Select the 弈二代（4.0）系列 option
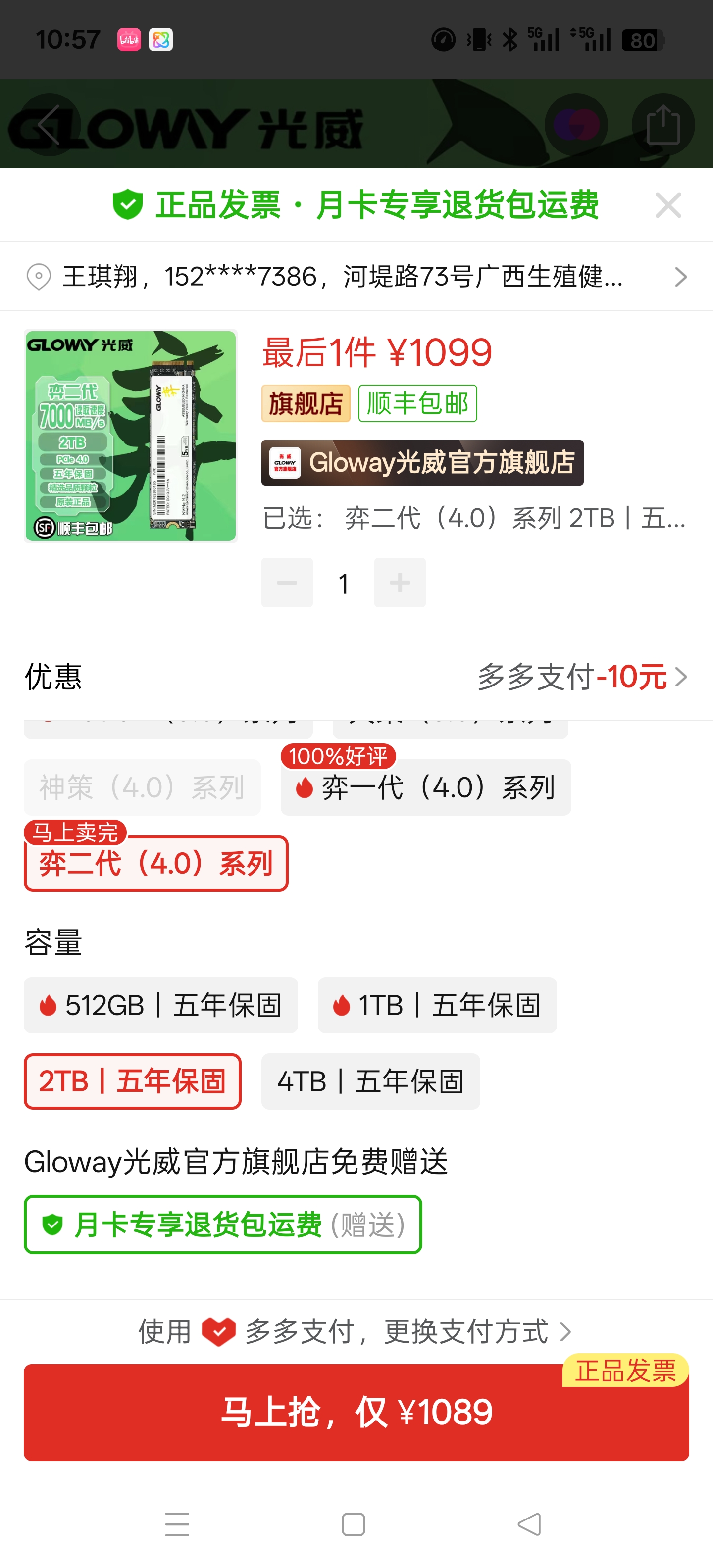The image size is (713, 1568). [156, 864]
